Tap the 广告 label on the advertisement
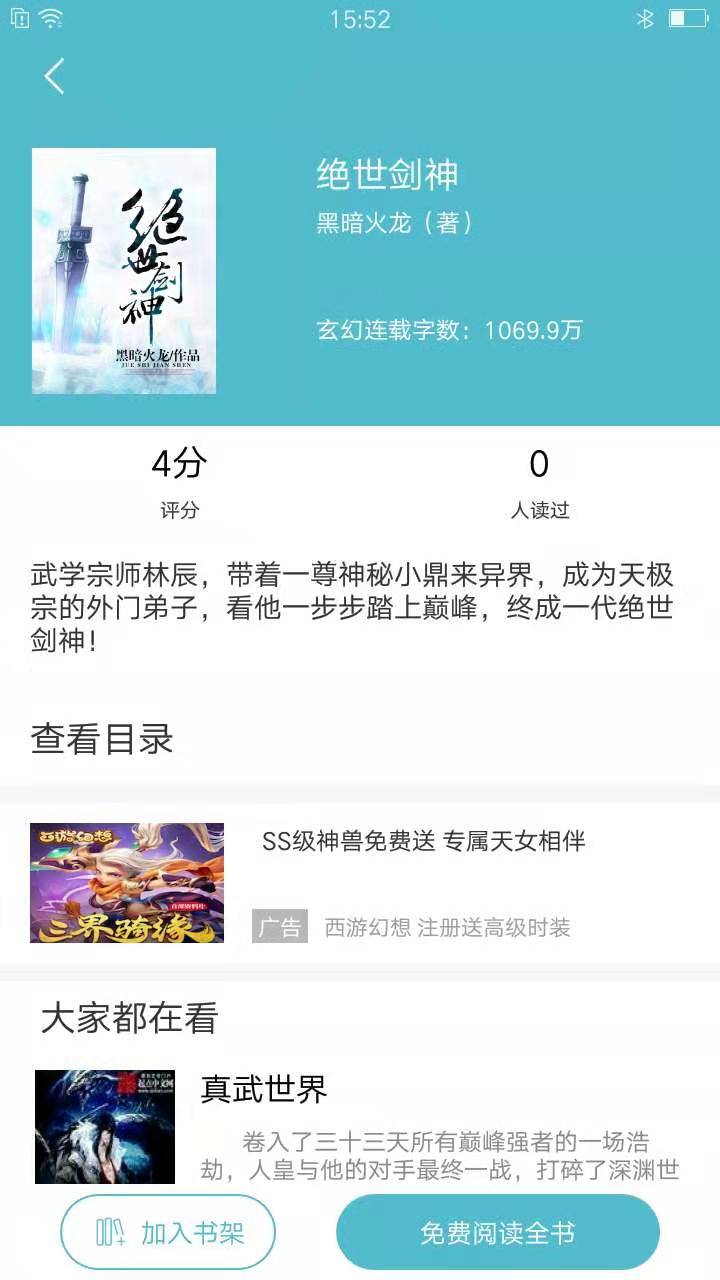 (280, 927)
